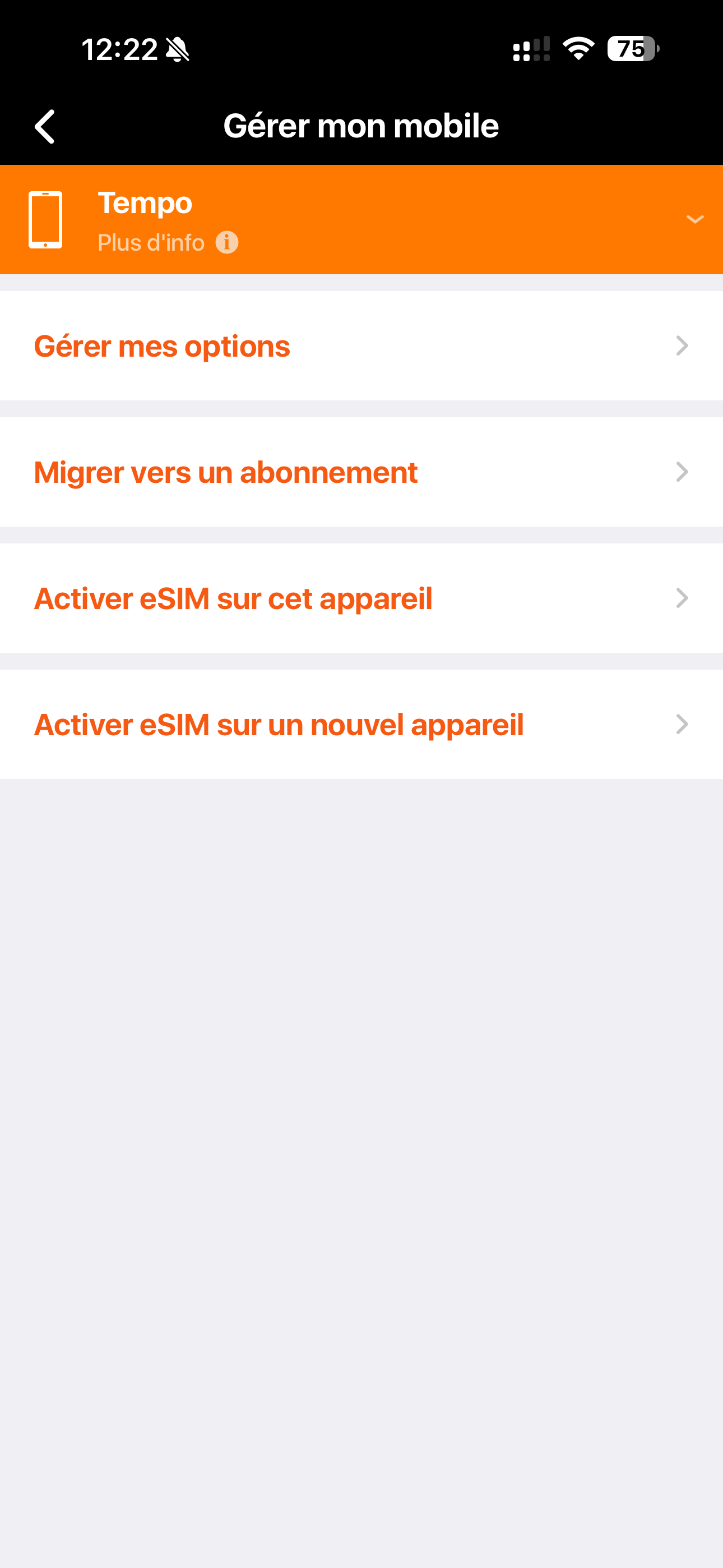Viewport: 723px width, 1568px height.
Task: Open Gérer mes options
Action: tap(361, 346)
